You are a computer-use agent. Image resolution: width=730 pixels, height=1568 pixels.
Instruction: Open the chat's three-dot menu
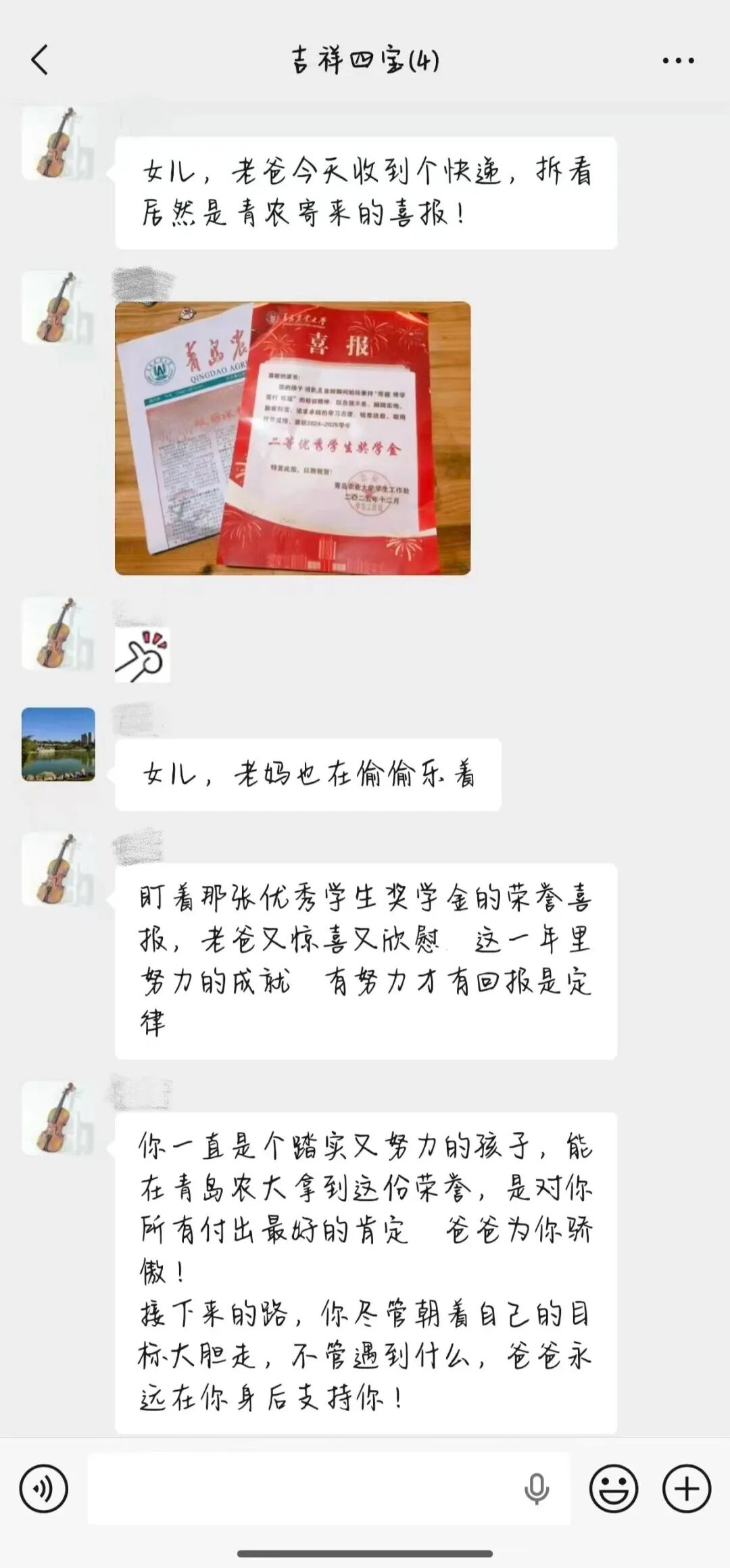678,60
